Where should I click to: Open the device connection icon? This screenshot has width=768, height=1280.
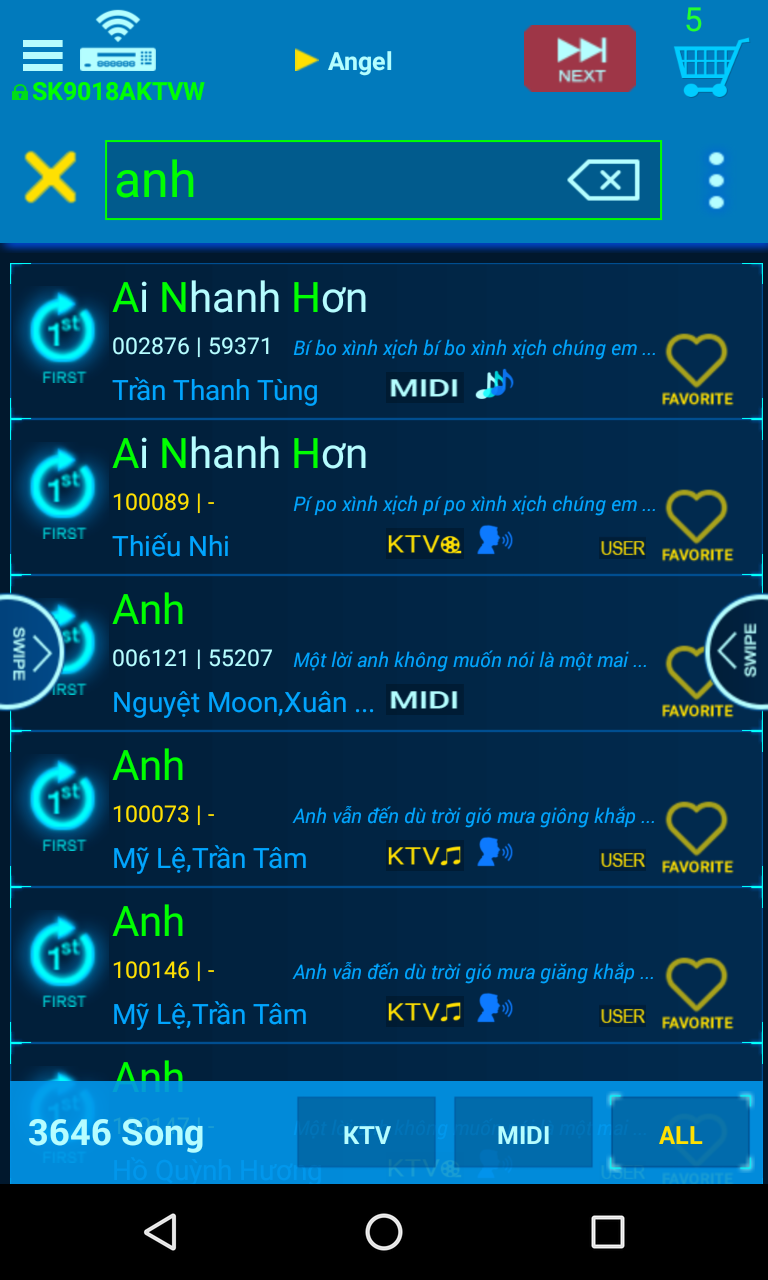click(118, 42)
